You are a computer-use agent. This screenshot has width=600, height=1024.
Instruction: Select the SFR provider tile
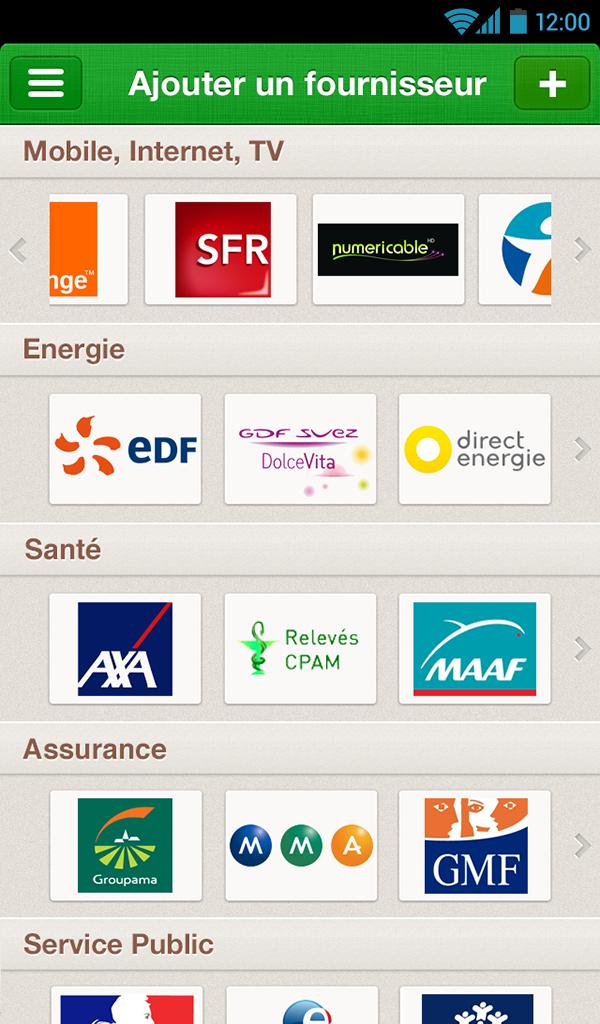pos(221,250)
